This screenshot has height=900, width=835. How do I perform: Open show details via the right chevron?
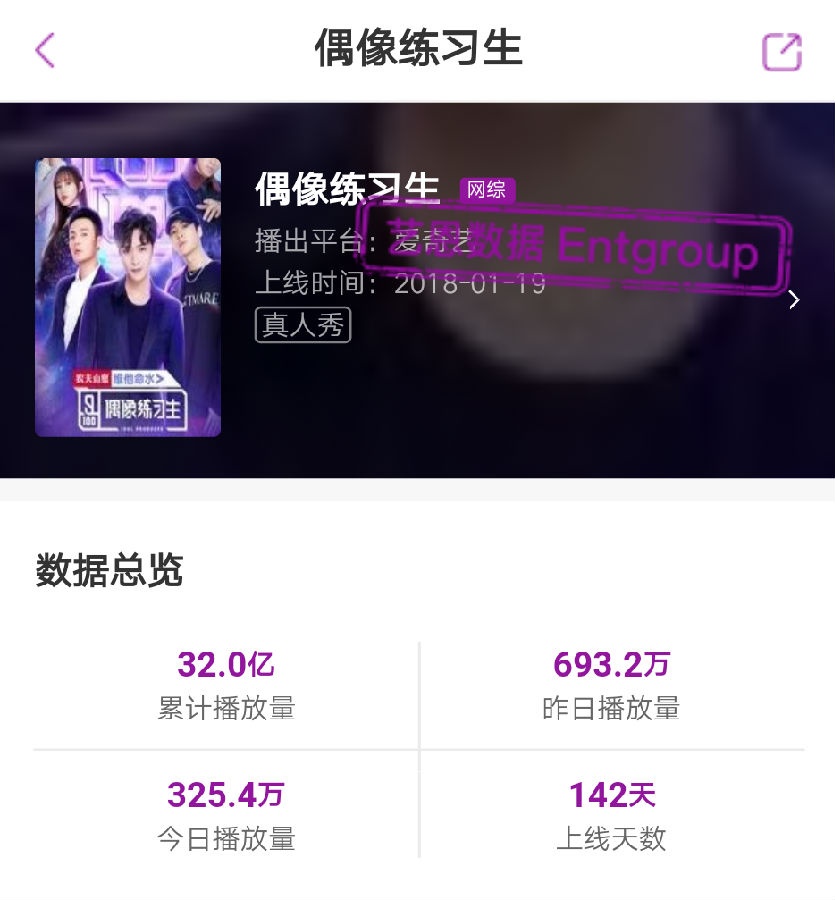click(x=794, y=299)
